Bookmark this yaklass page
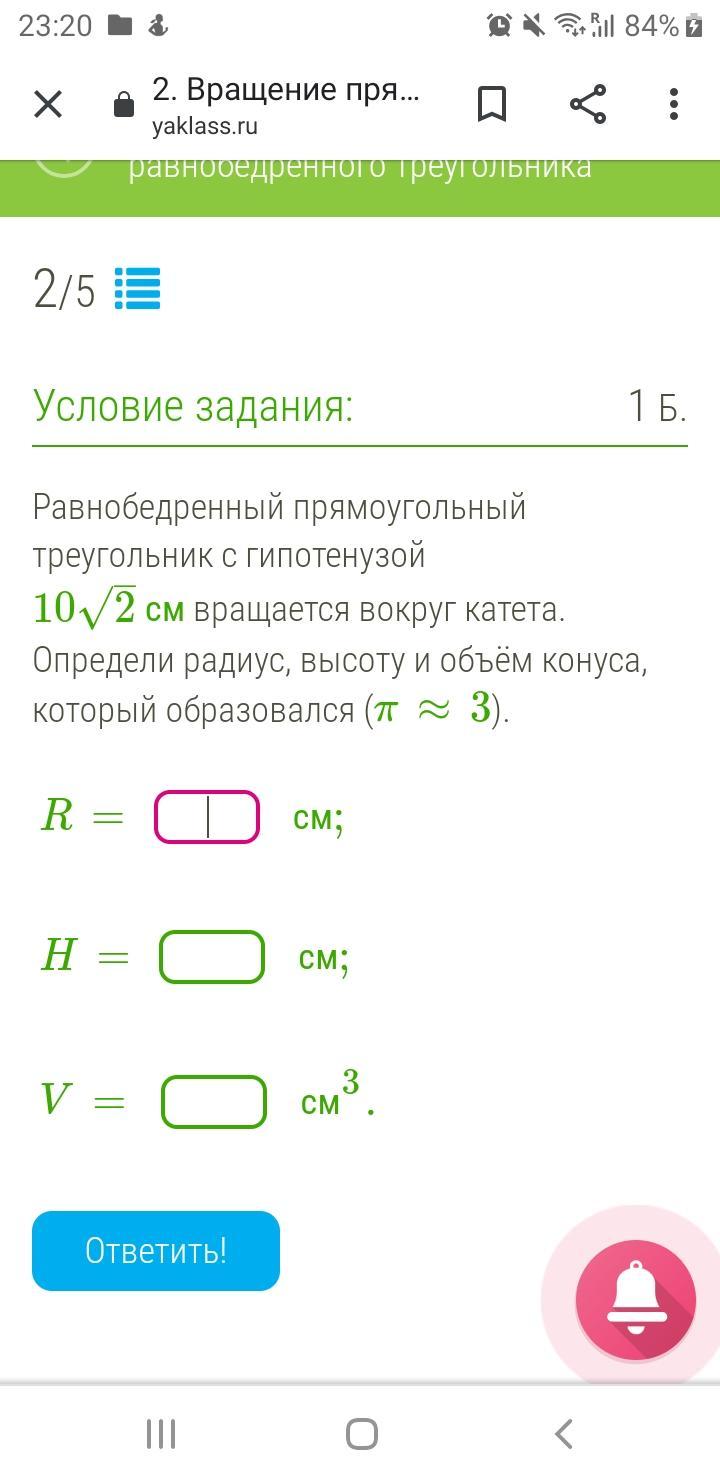Screen dimensions: 720x1480 492,104
